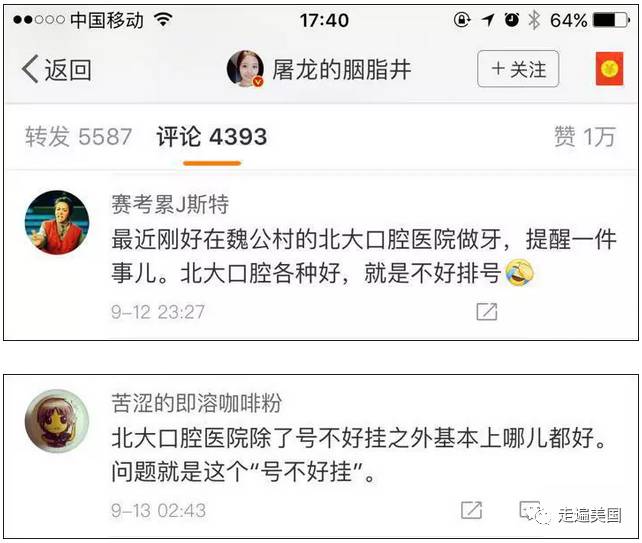Open 屠龙的胭脂井's profile from title

[x=341, y=70]
